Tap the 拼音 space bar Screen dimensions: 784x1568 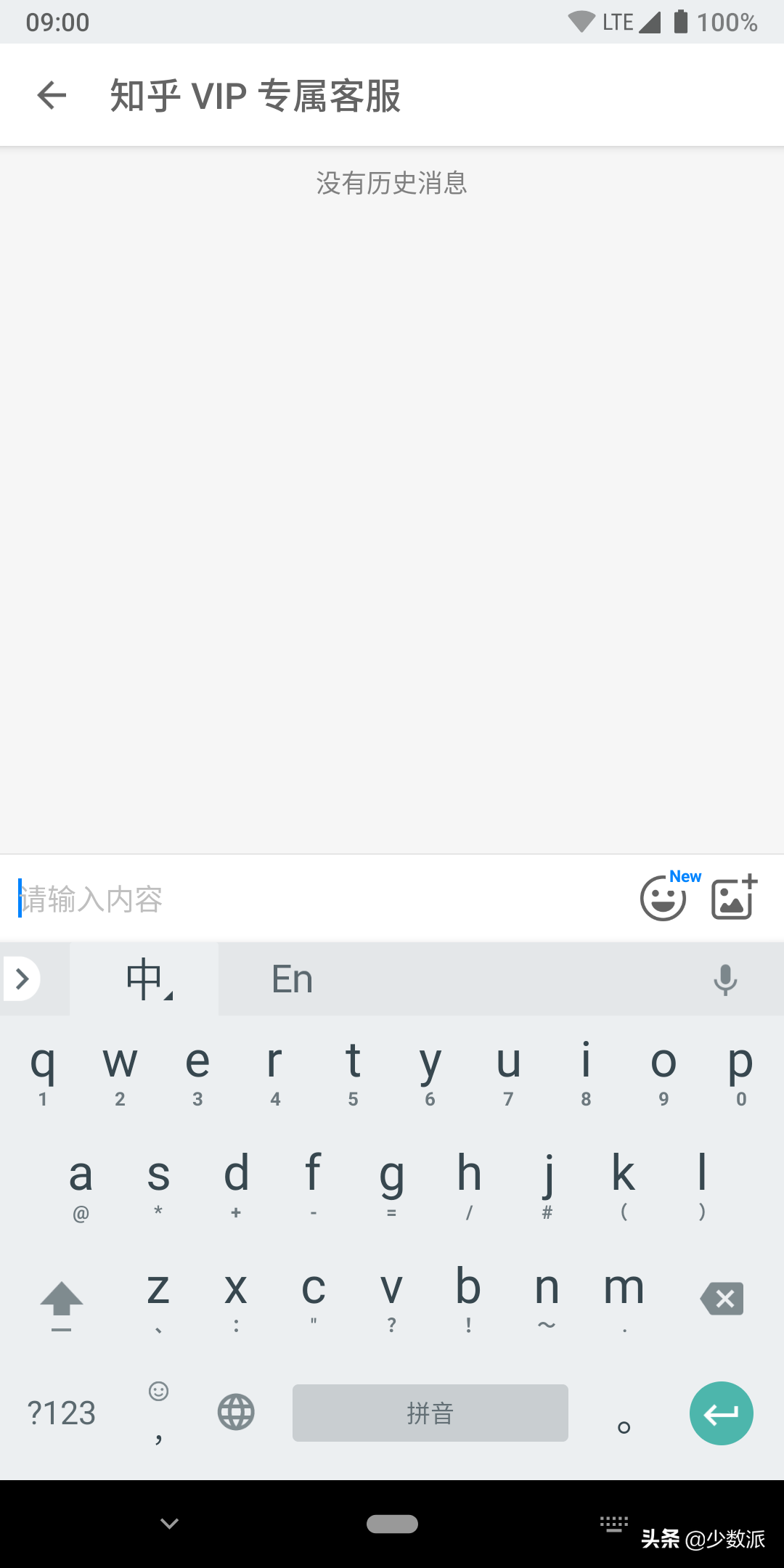coord(430,1413)
